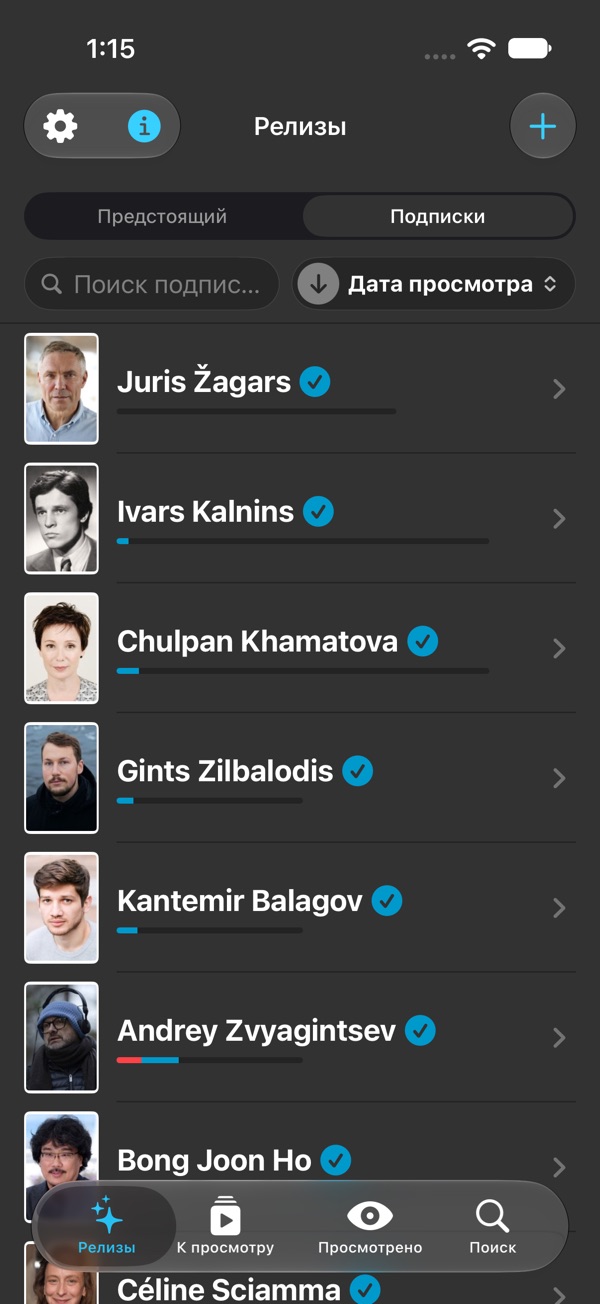The image size is (600, 1304).
Task: Select Kantemir Balagov from the list
Action: tap(300, 908)
